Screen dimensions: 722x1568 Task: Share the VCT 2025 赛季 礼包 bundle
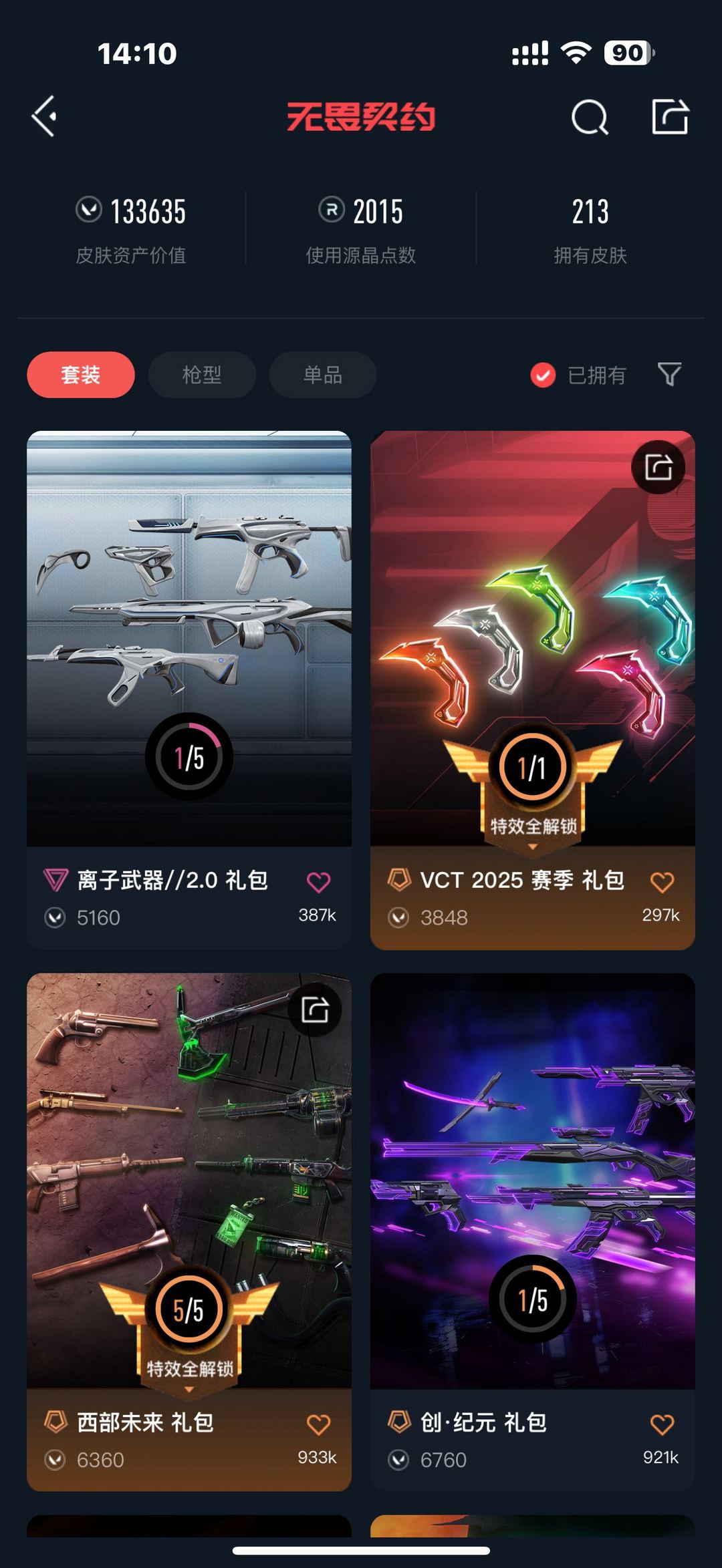coord(658,468)
